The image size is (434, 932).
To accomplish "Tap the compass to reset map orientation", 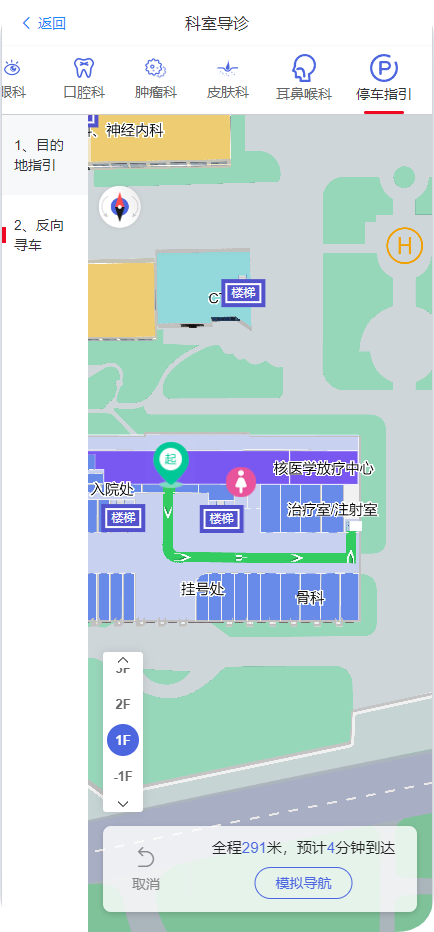I will 120,207.
